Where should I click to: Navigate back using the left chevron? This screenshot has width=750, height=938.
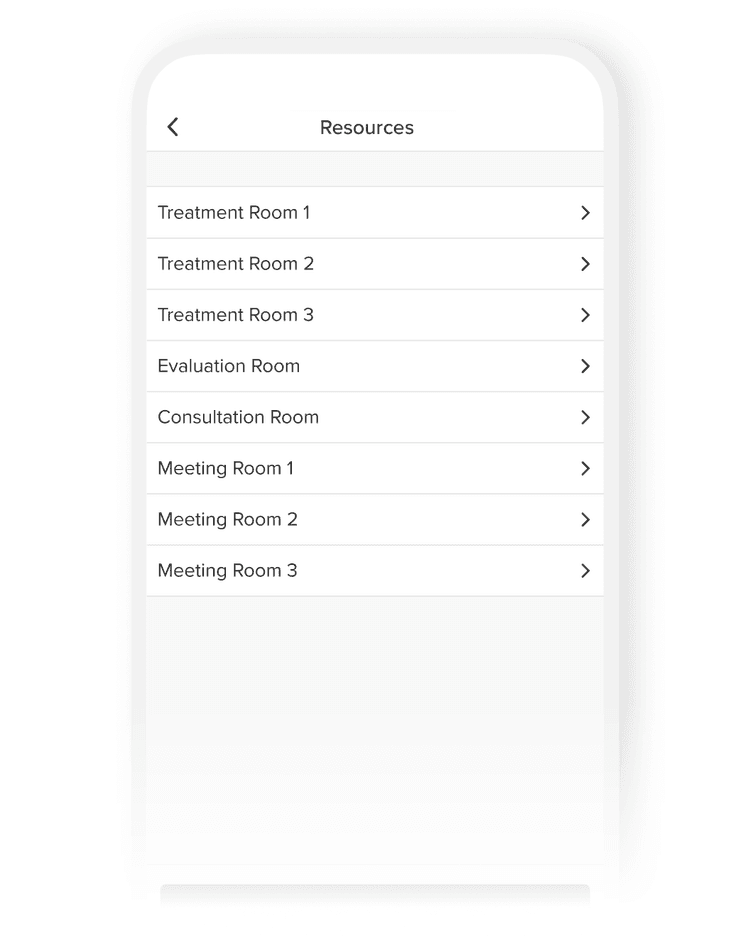[172, 127]
